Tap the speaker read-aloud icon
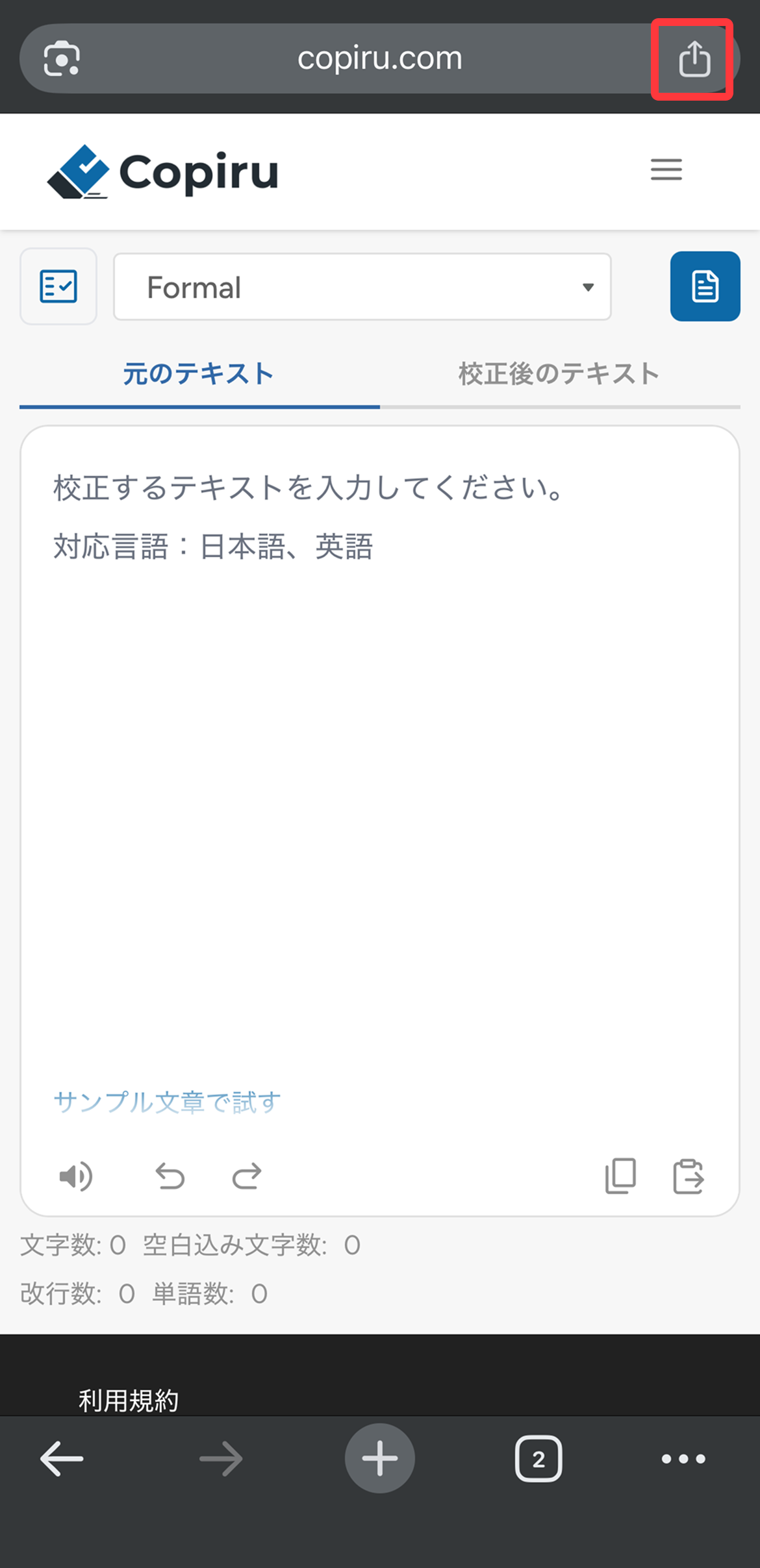 coord(76,1176)
